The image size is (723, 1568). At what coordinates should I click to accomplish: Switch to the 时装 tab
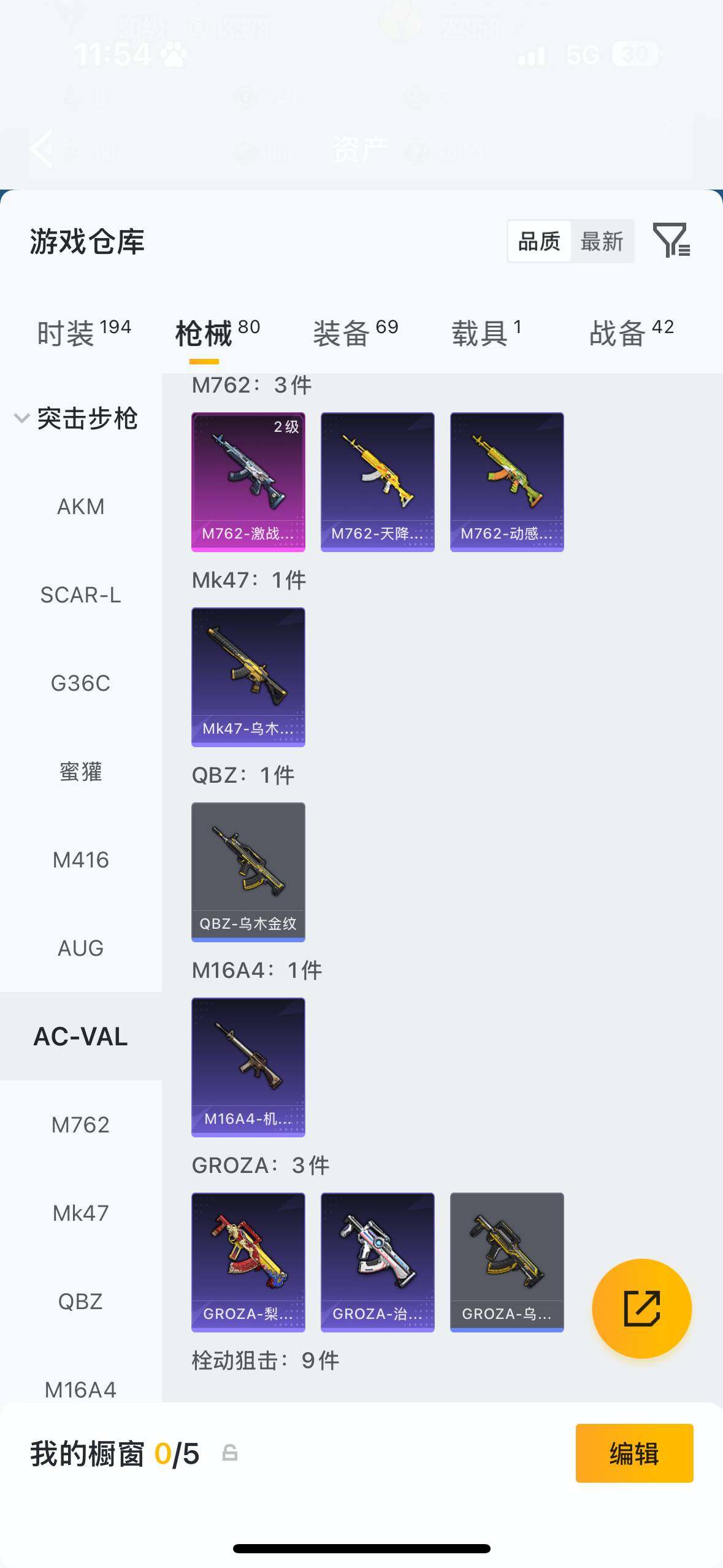83,333
